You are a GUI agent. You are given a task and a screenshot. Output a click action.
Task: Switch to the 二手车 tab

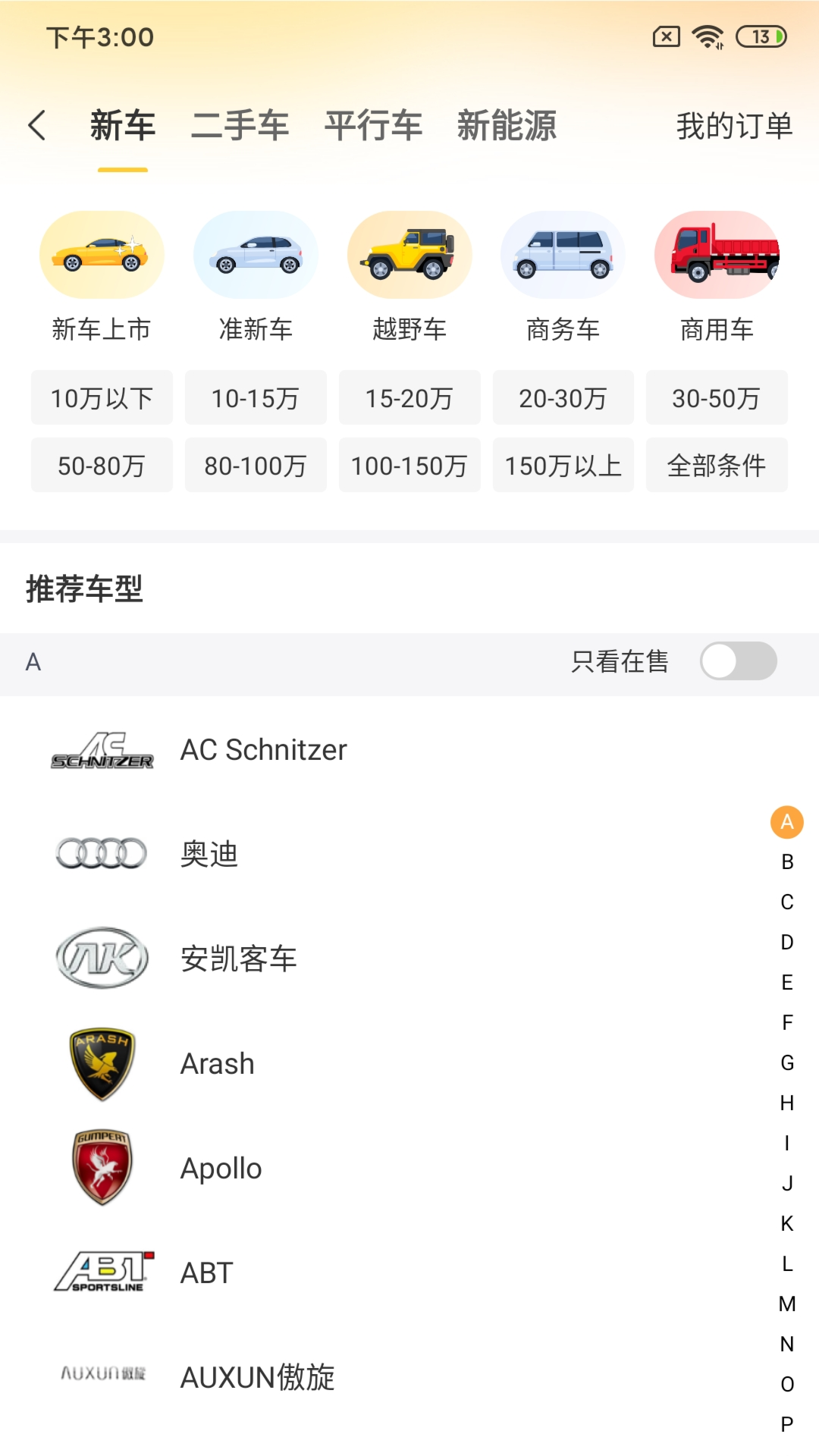pos(241,125)
